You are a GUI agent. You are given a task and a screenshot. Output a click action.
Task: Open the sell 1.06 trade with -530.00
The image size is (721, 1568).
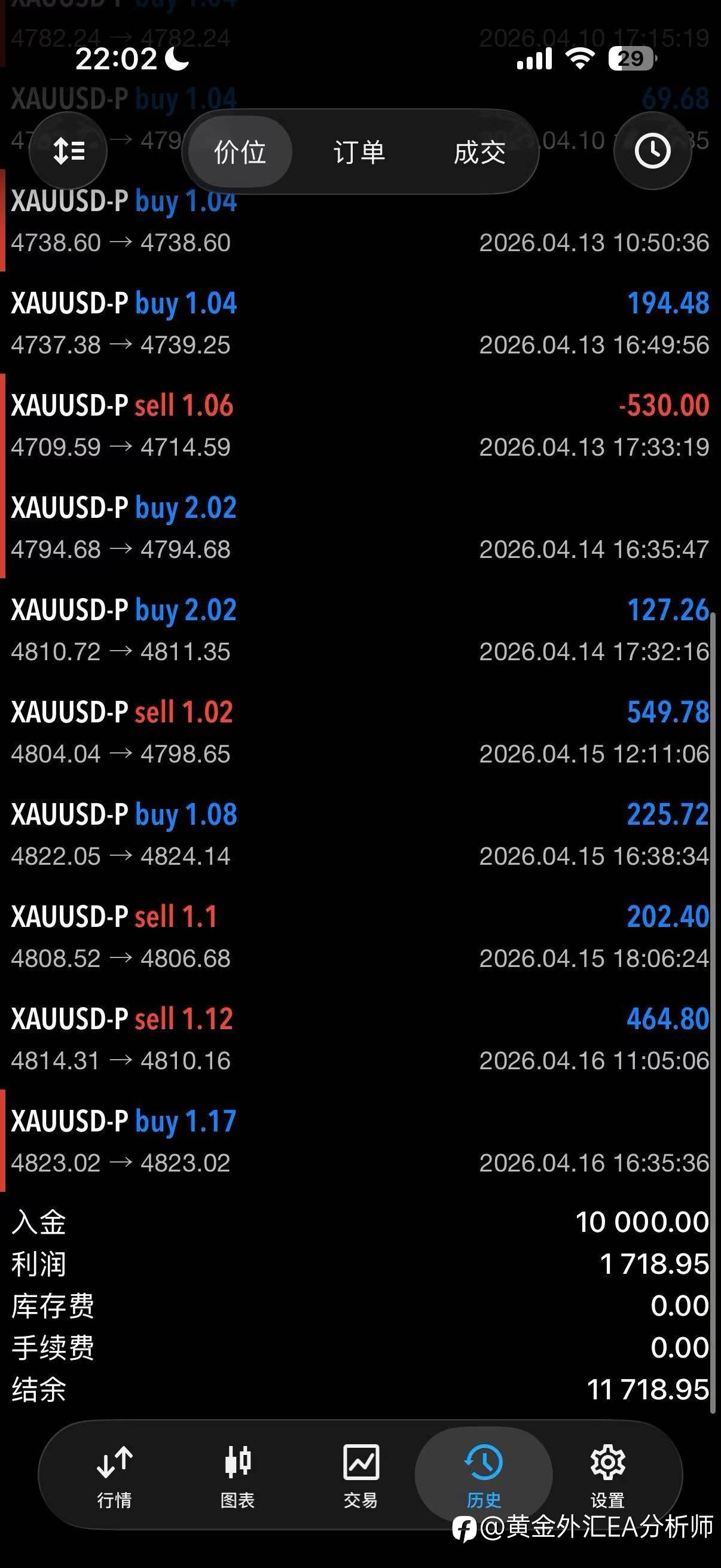[360, 425]
